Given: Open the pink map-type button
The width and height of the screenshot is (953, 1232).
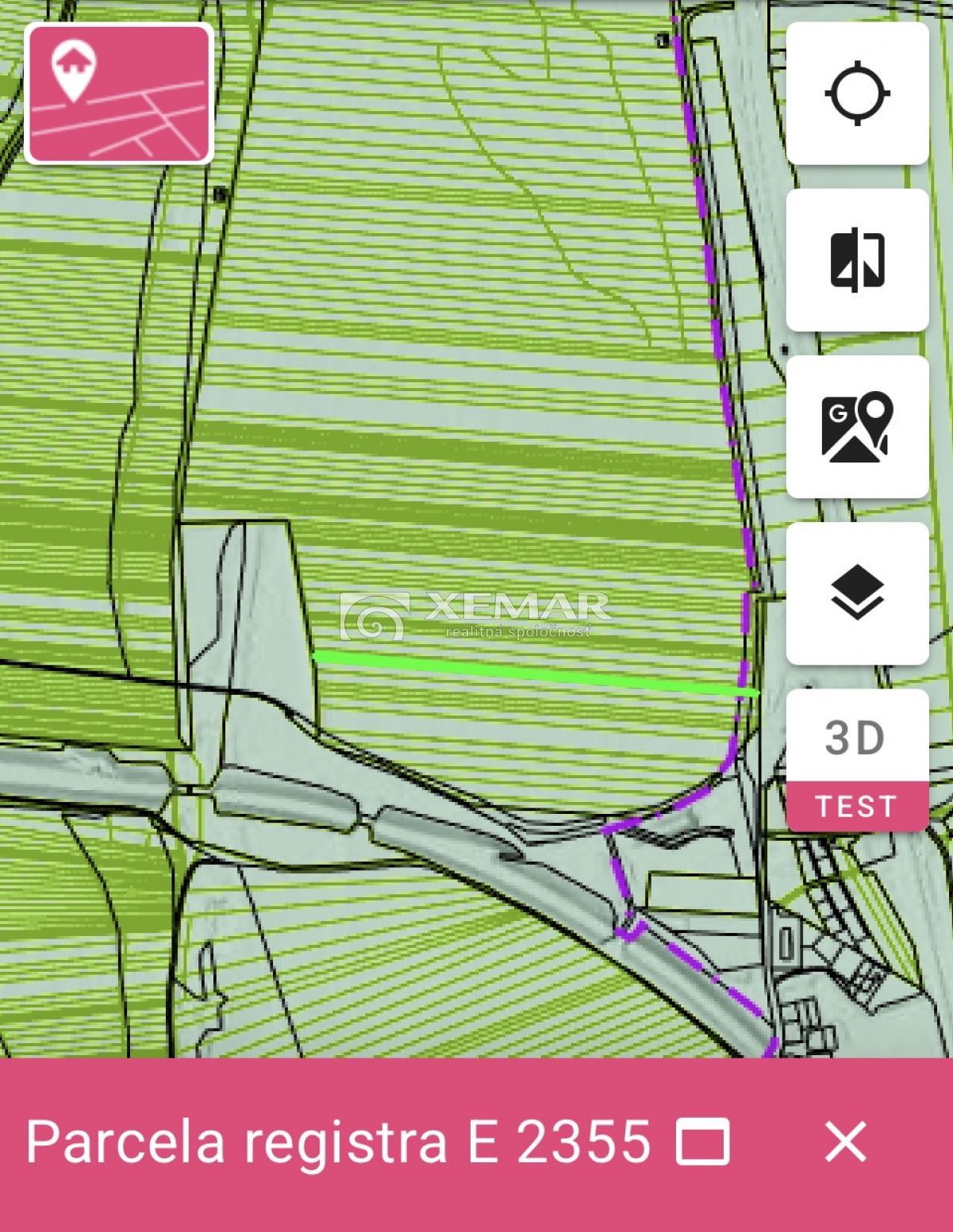Looking at the screenshot, I should click(x=119, y=94).
